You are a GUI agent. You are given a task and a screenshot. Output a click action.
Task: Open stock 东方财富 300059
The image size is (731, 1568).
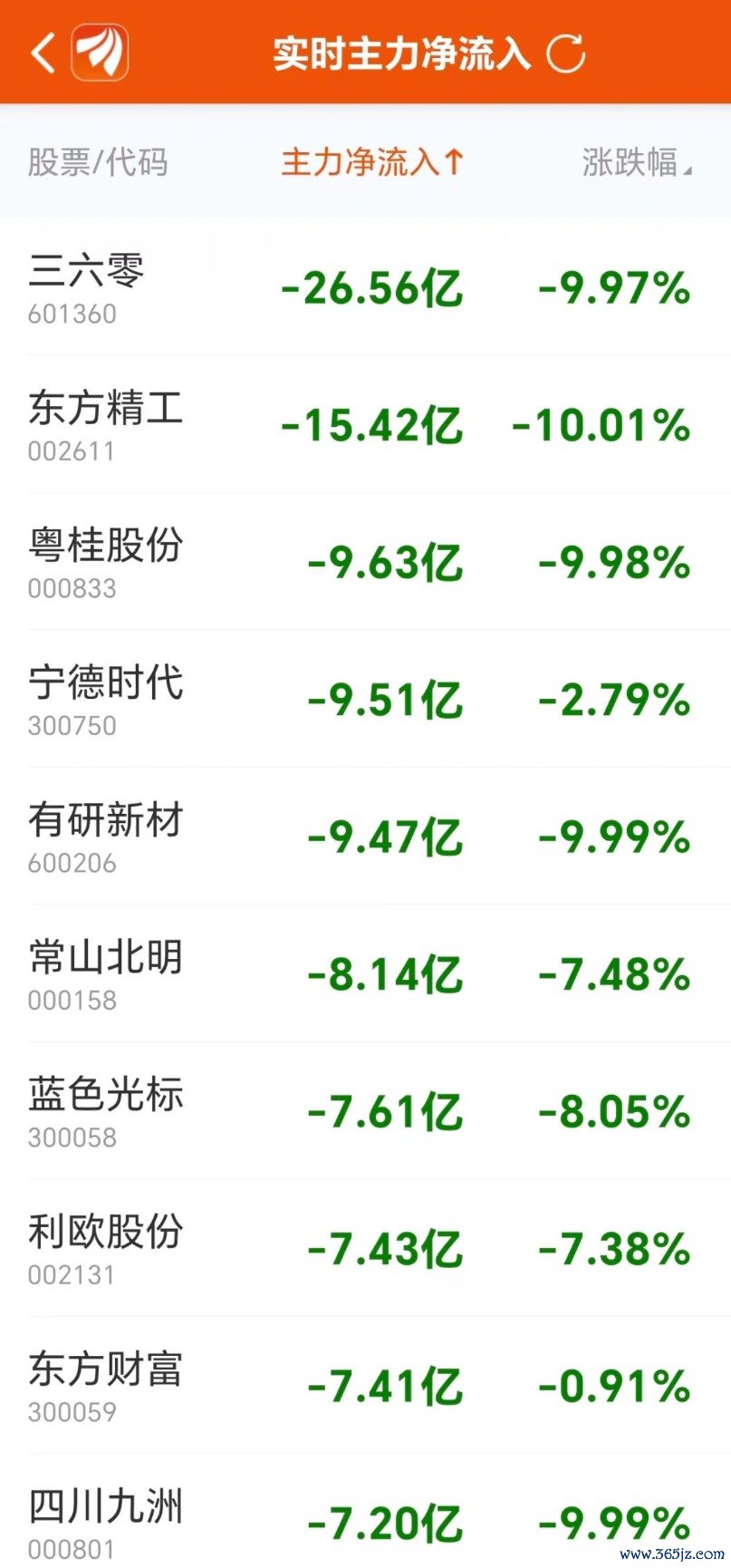click(x=365, y=1386)
